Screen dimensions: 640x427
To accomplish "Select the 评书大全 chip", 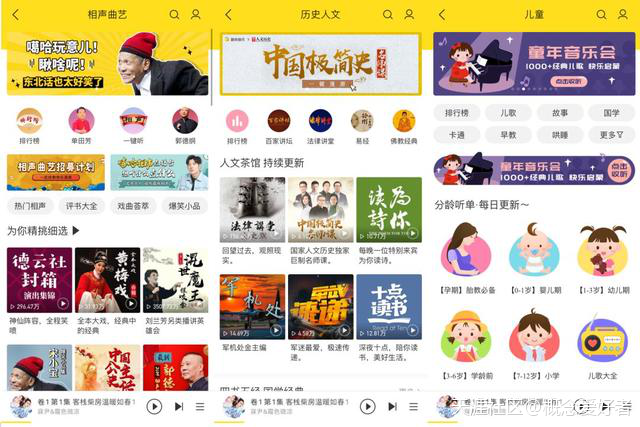I will [81, 206].
